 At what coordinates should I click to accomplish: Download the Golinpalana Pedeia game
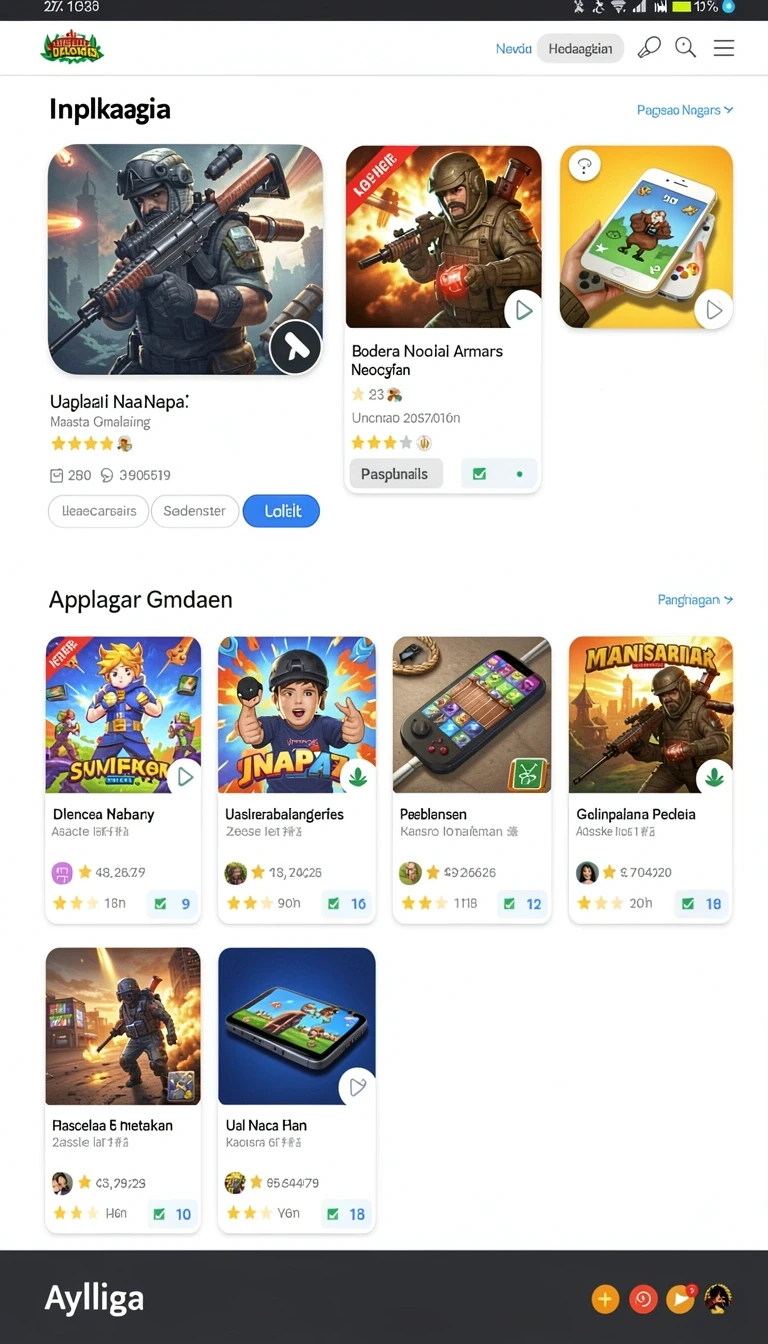714,776
